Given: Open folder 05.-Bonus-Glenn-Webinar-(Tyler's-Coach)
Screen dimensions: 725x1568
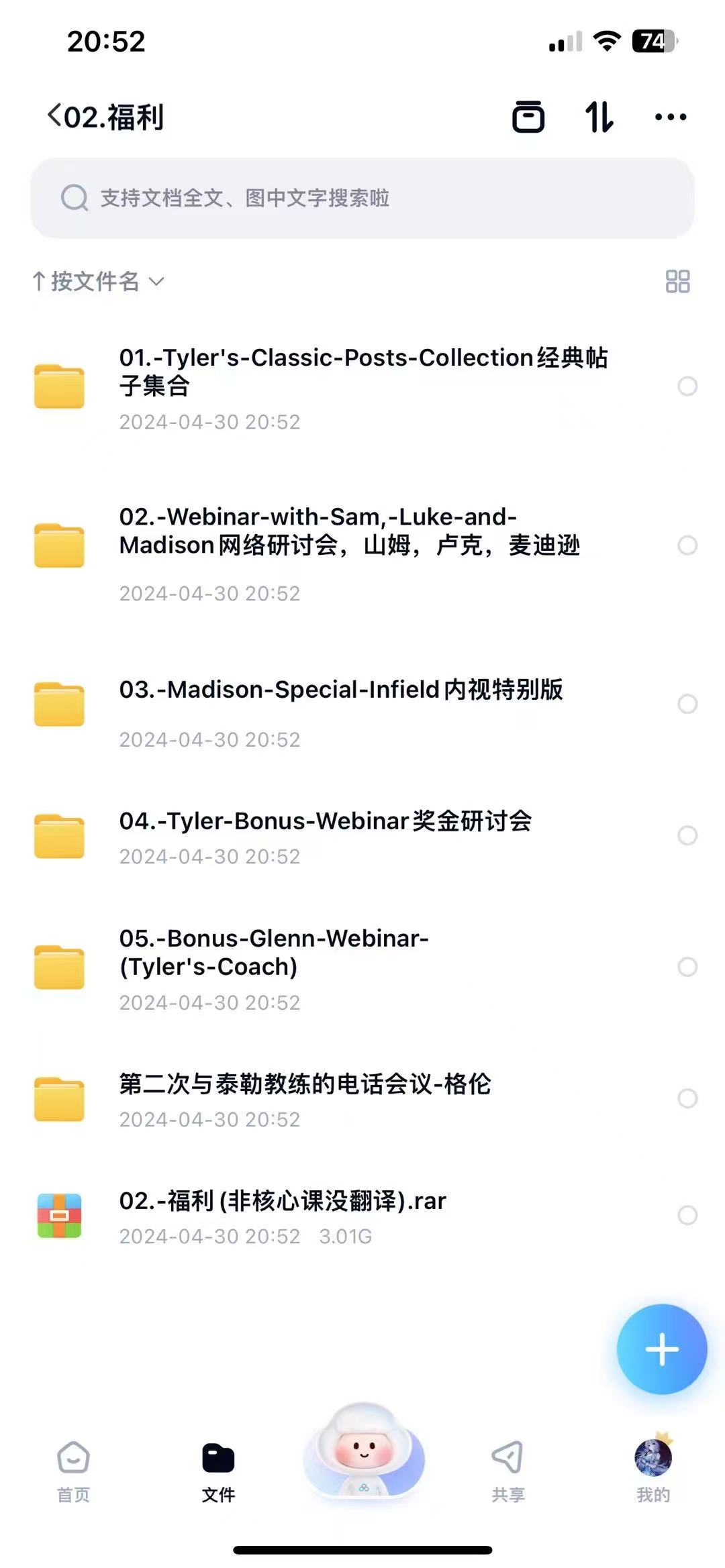Looking at the screenshot, I should [362, 968].
